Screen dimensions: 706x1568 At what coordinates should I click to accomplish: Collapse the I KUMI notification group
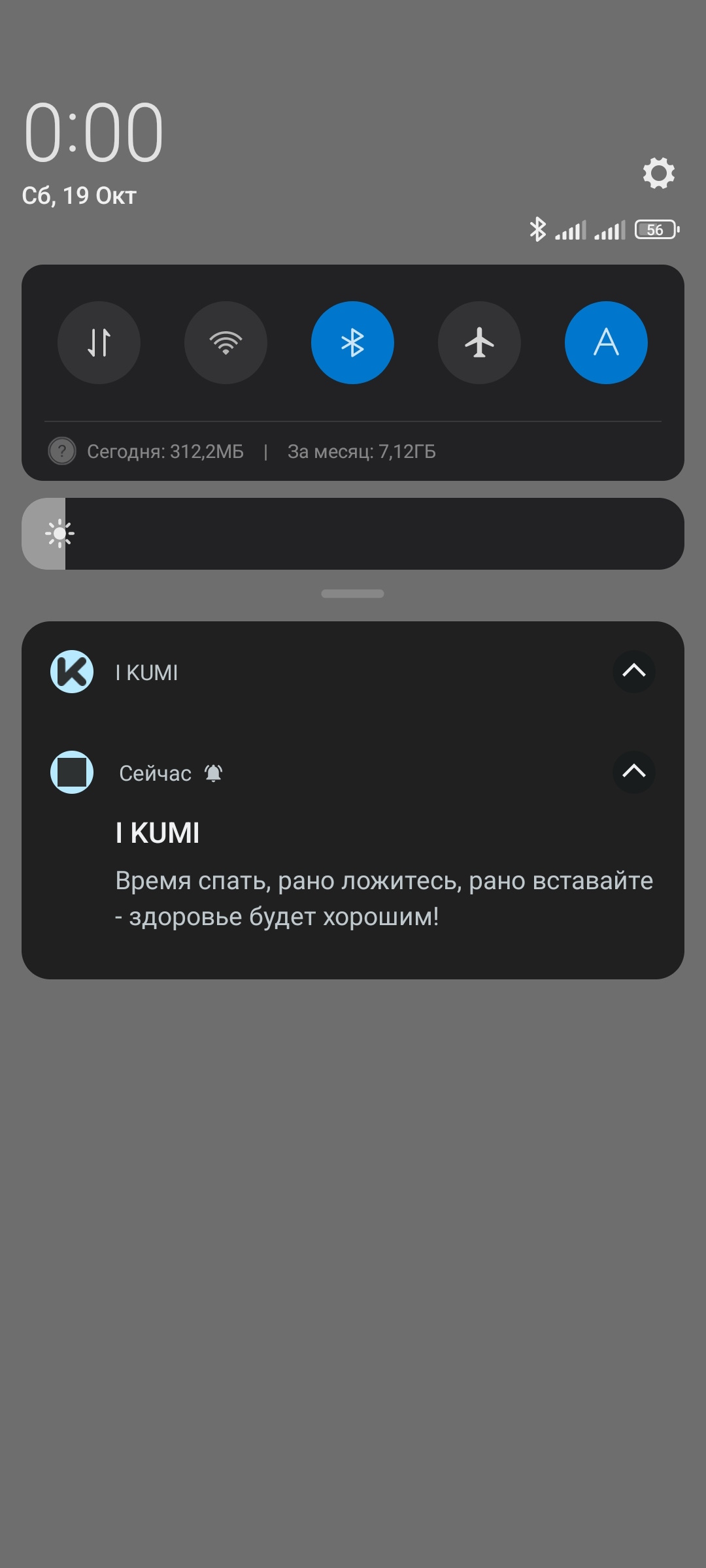633,671
